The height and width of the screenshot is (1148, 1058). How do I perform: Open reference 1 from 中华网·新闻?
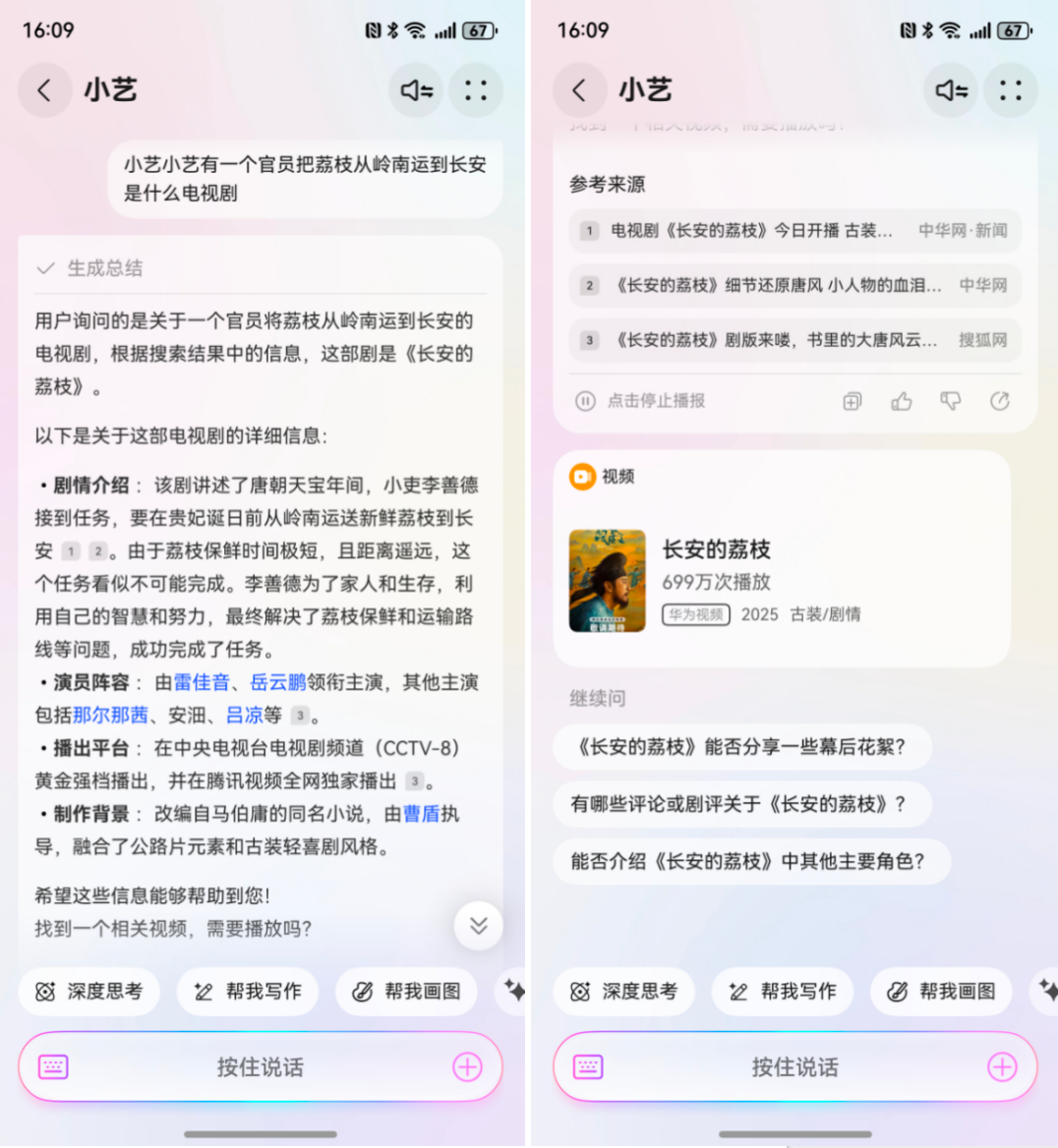pyautogui.click(x=794, y=231)
